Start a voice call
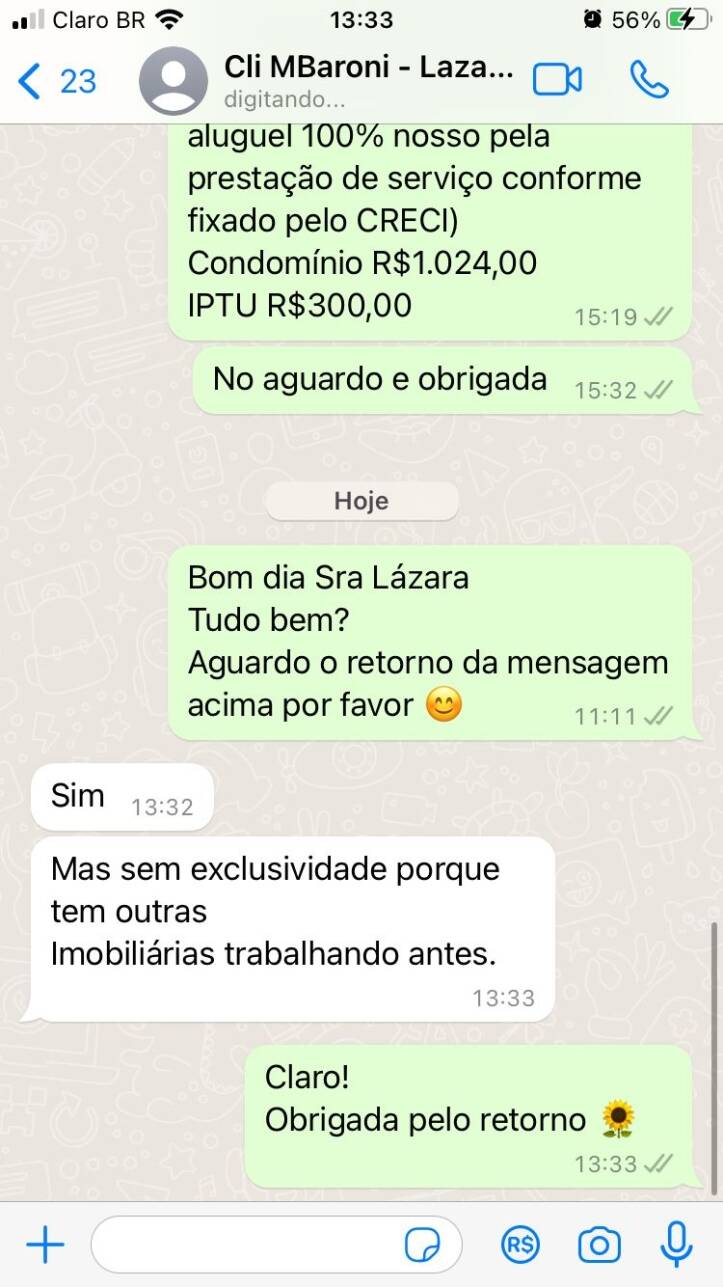Screen dimensions: 723x1287 click(649, 80)
